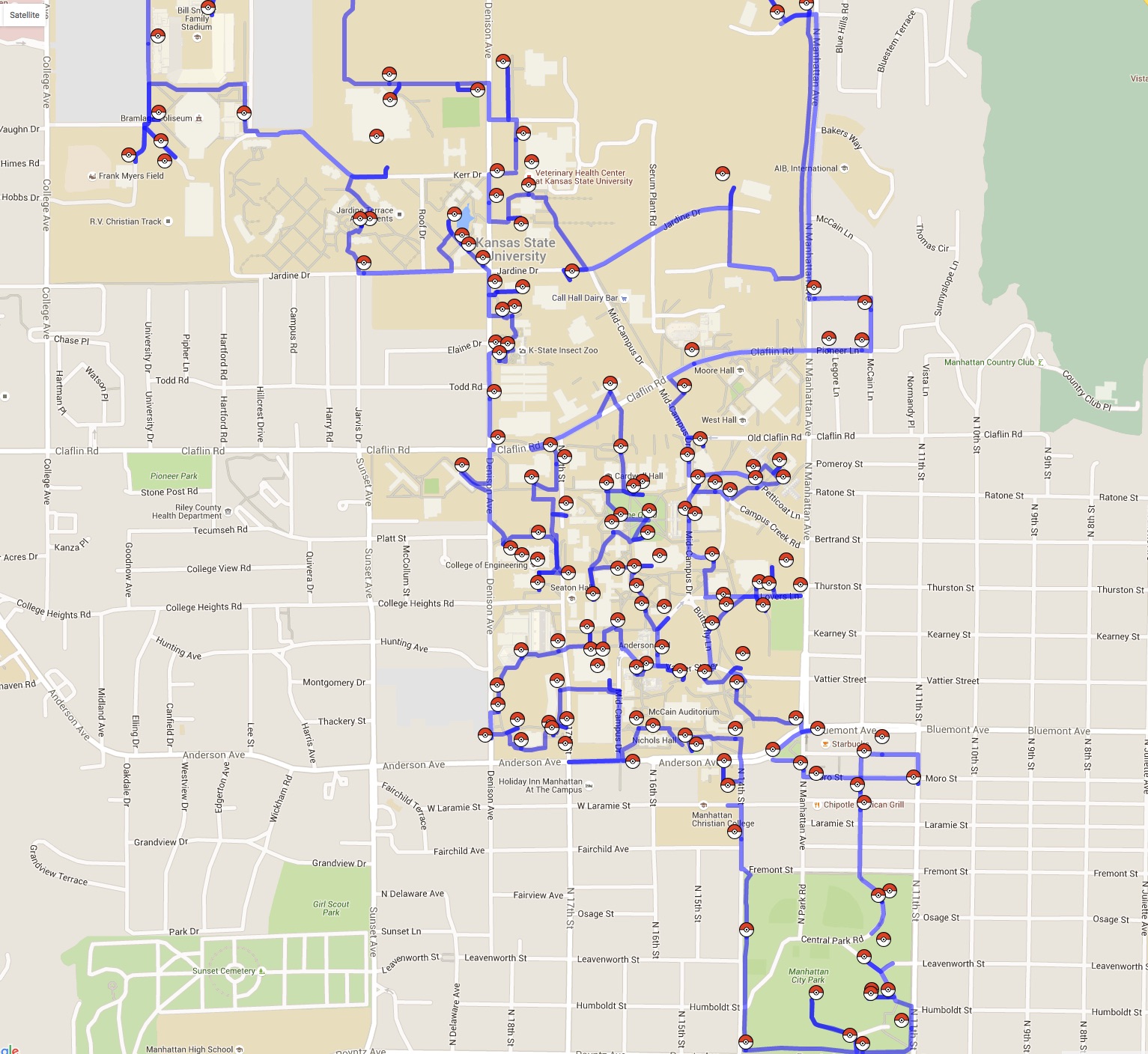Select the marker left of AIB International
Screen dimensions: 1148x1054
coord(722,174)
